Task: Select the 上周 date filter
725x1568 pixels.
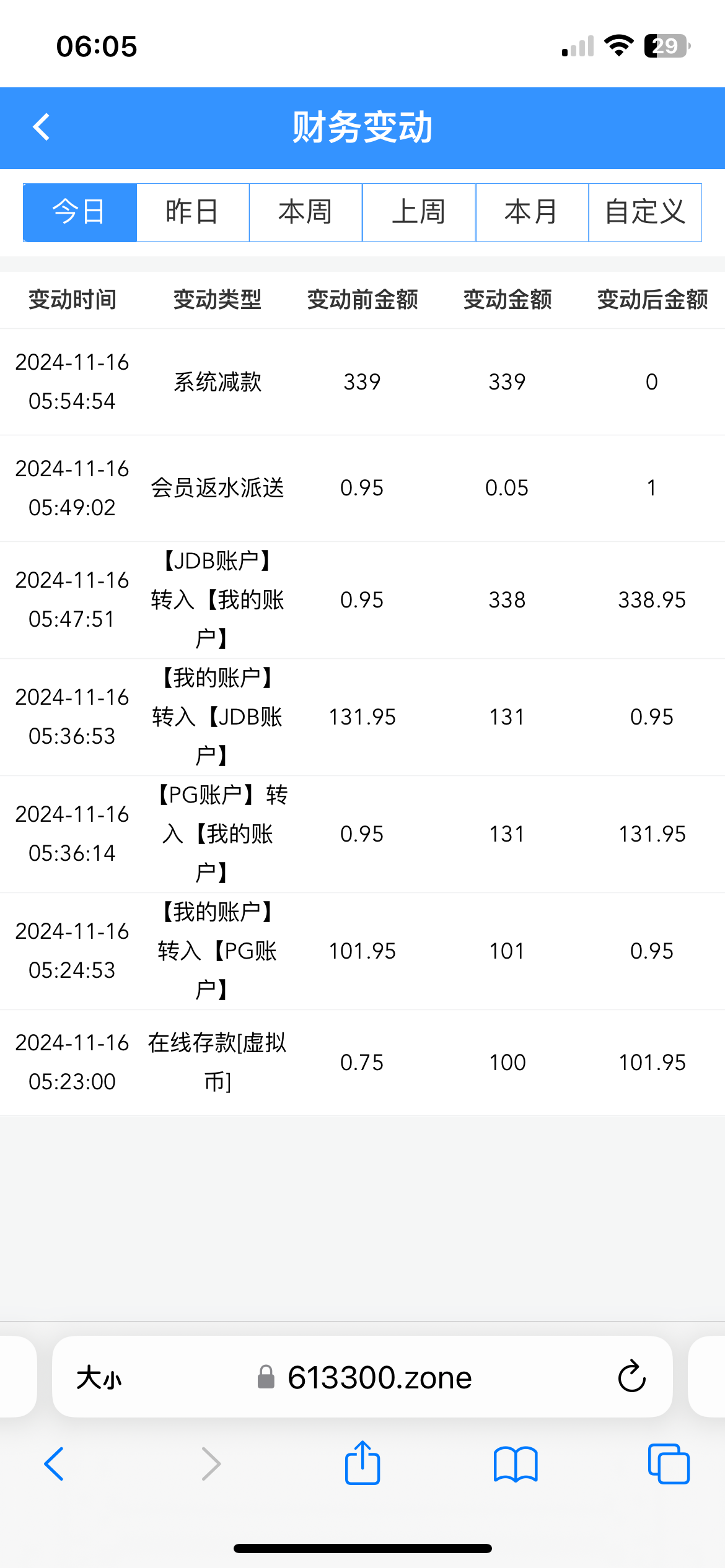Action: (x=419, y=212)
